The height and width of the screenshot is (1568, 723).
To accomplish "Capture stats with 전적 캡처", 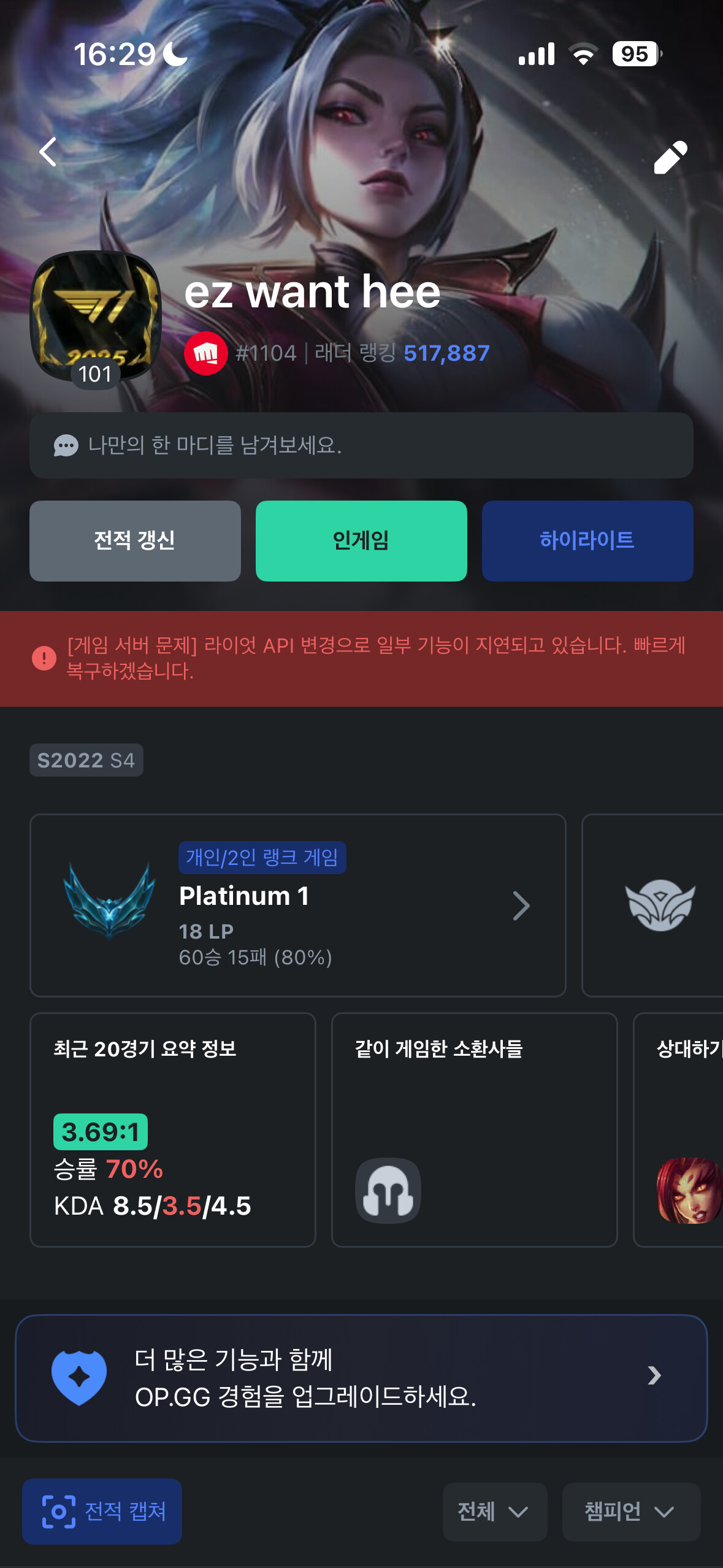I will [102, 1511].
